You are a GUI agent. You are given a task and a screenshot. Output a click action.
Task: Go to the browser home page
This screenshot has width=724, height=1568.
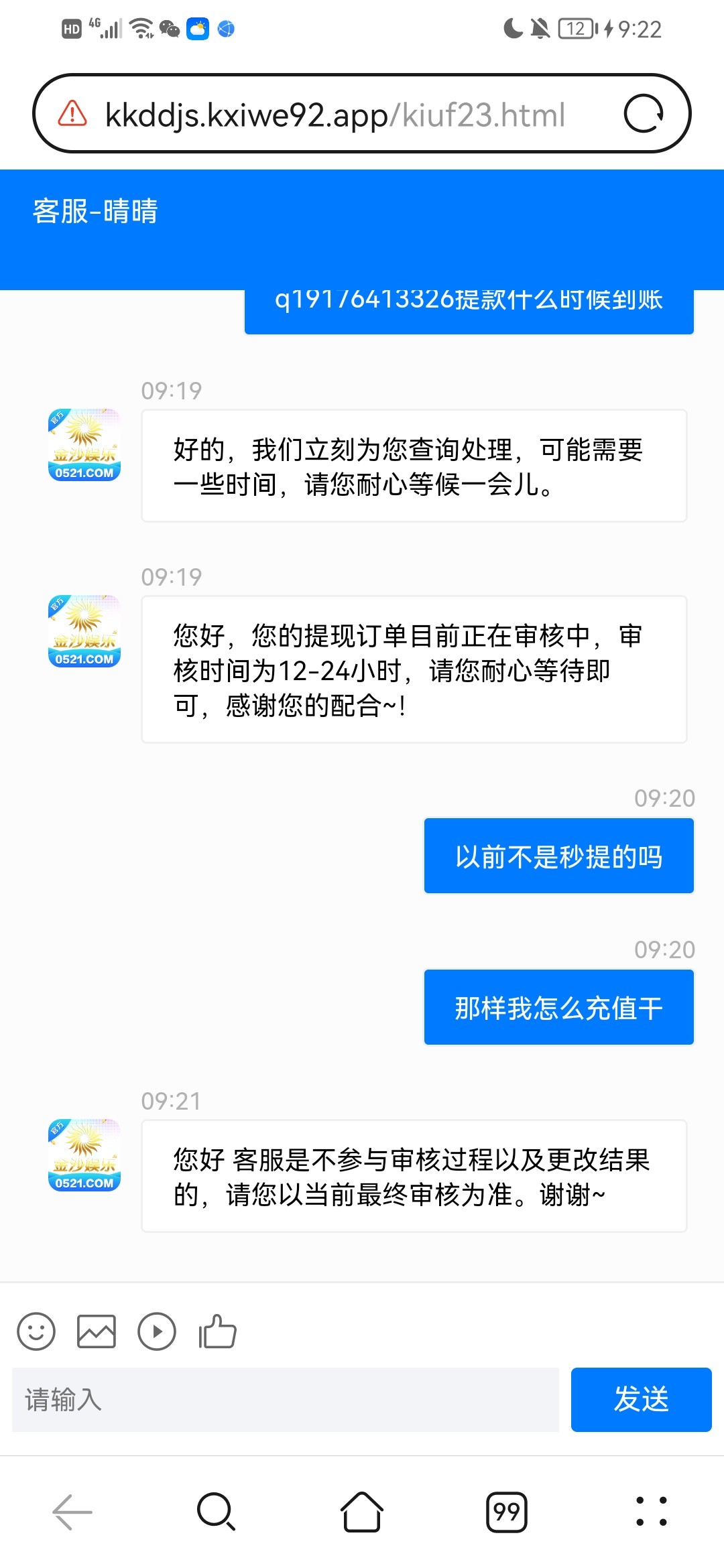click(362, 1512)
